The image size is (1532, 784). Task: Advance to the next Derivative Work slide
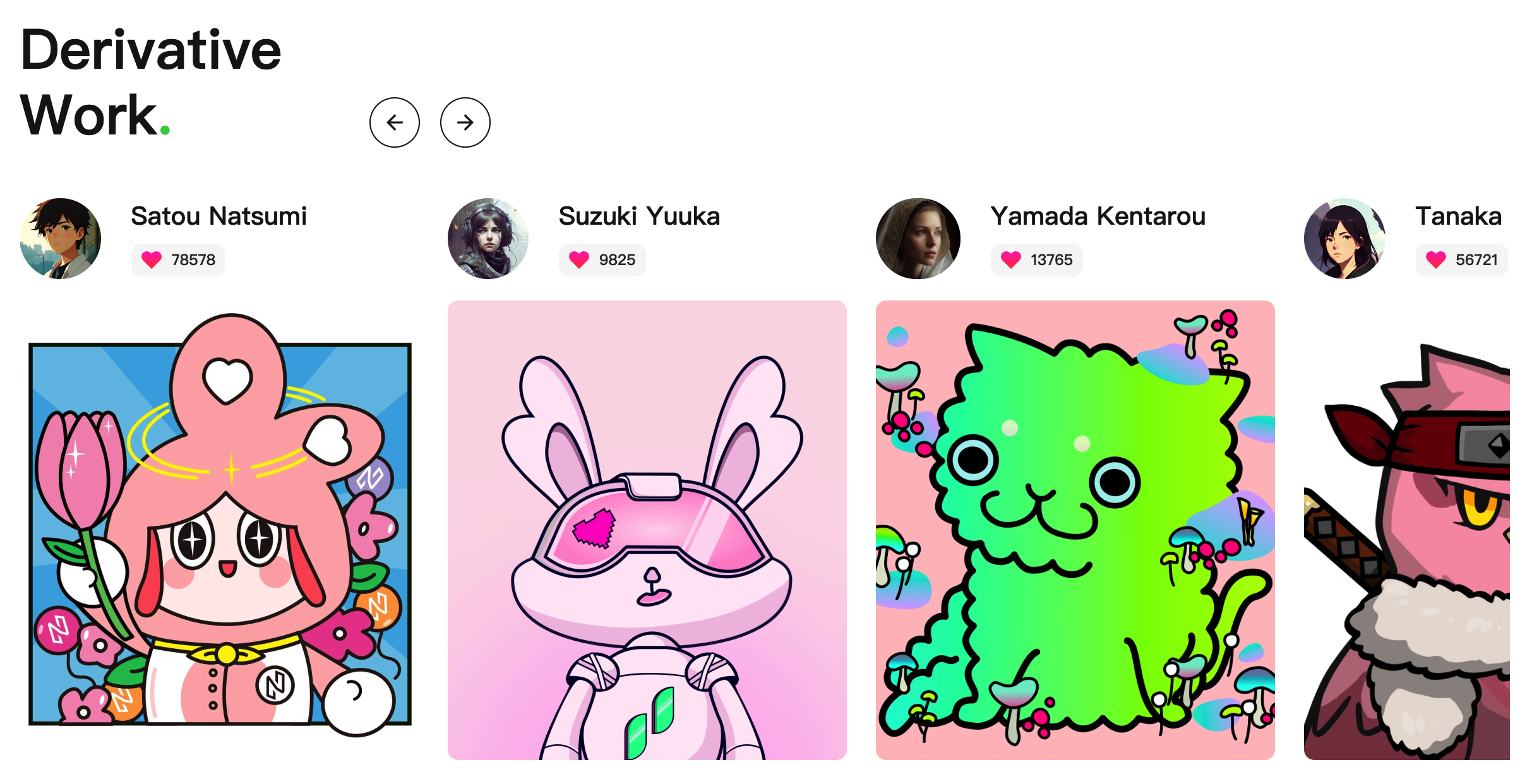[465, 122]
